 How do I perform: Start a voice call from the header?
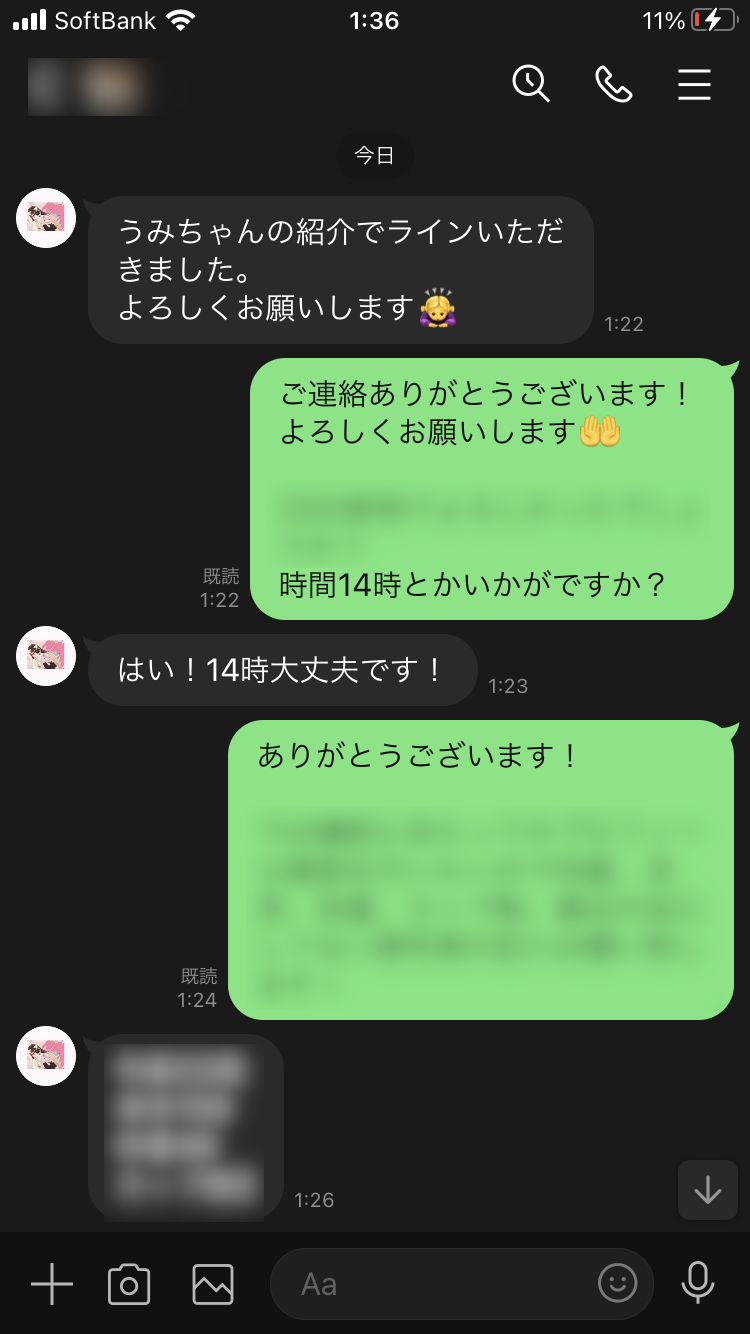click(x=613, y=84)
